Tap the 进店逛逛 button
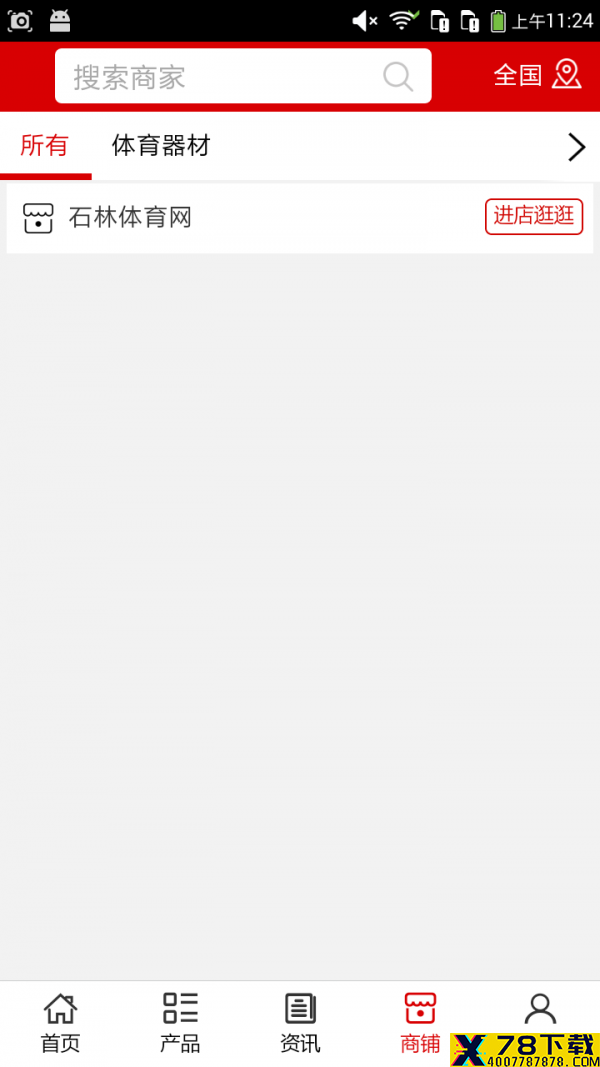Image resolution: width=600 pixels, height=1067 pixels. [534, 216]
